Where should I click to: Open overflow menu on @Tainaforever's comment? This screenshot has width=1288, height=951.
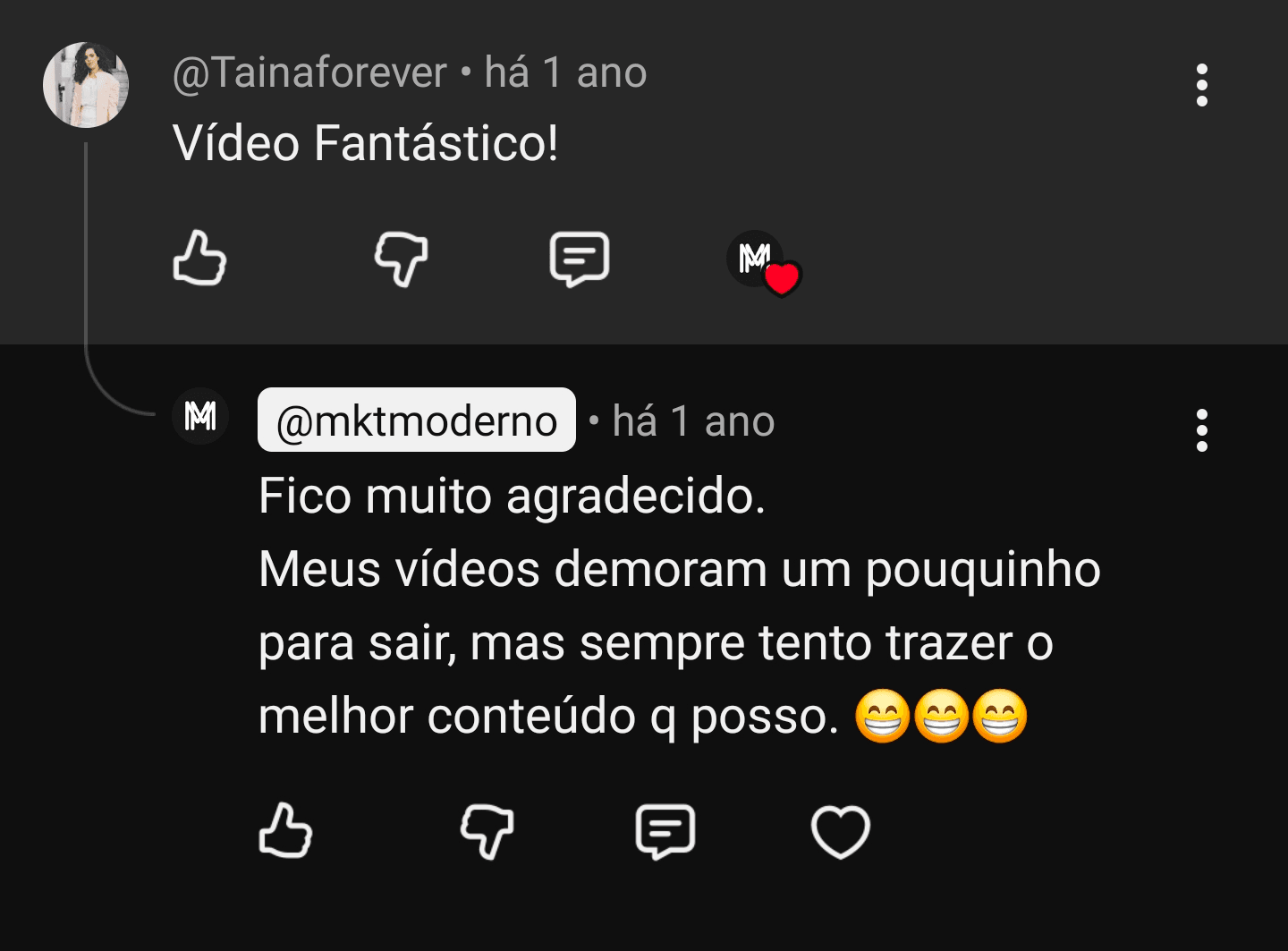(1201, 85)
